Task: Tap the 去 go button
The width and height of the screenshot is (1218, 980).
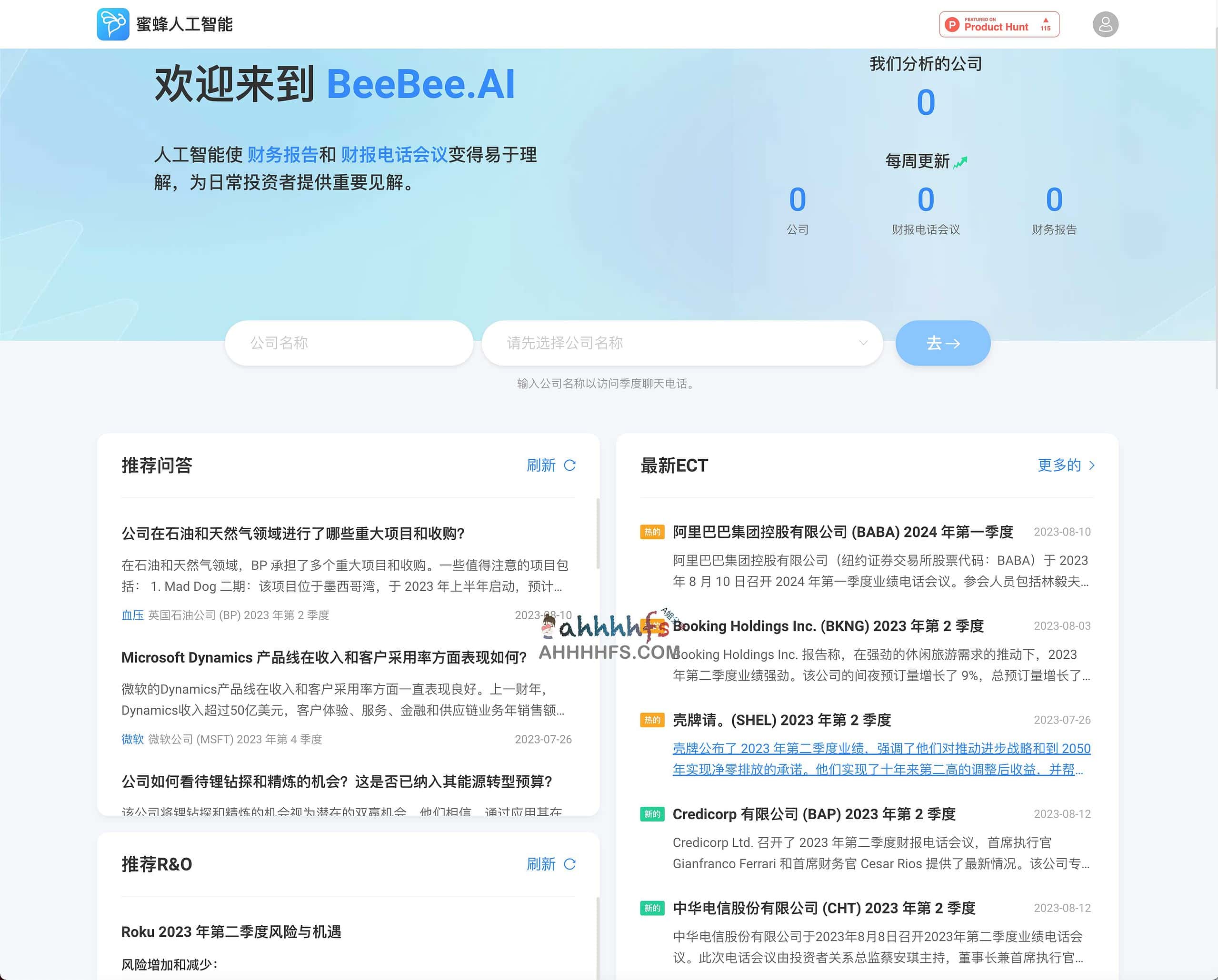Action: [942, 343]
